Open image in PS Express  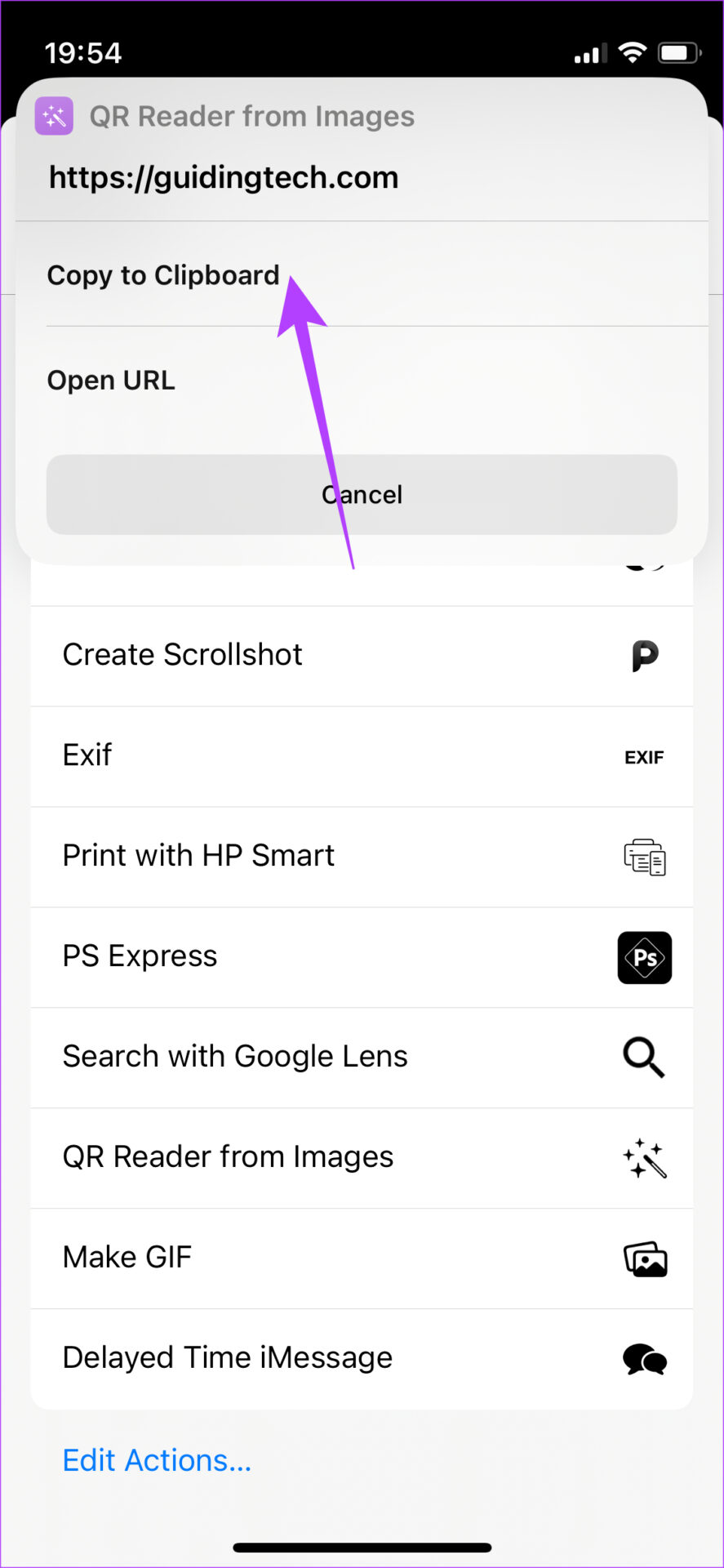pyautogui.click(x=362, y=957)
